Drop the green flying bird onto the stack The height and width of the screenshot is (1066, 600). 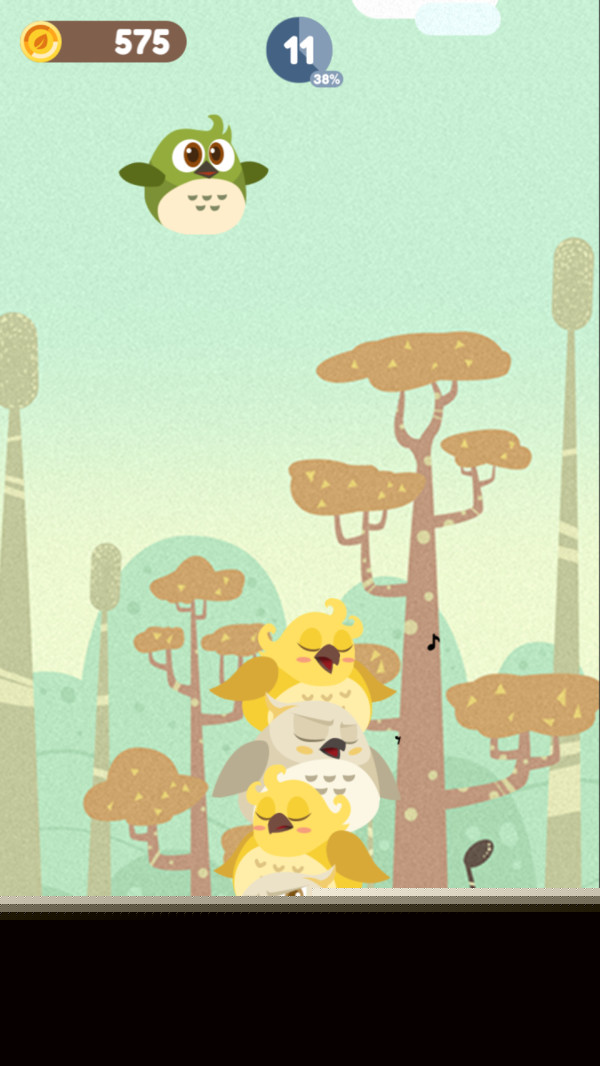click(195, 176)
